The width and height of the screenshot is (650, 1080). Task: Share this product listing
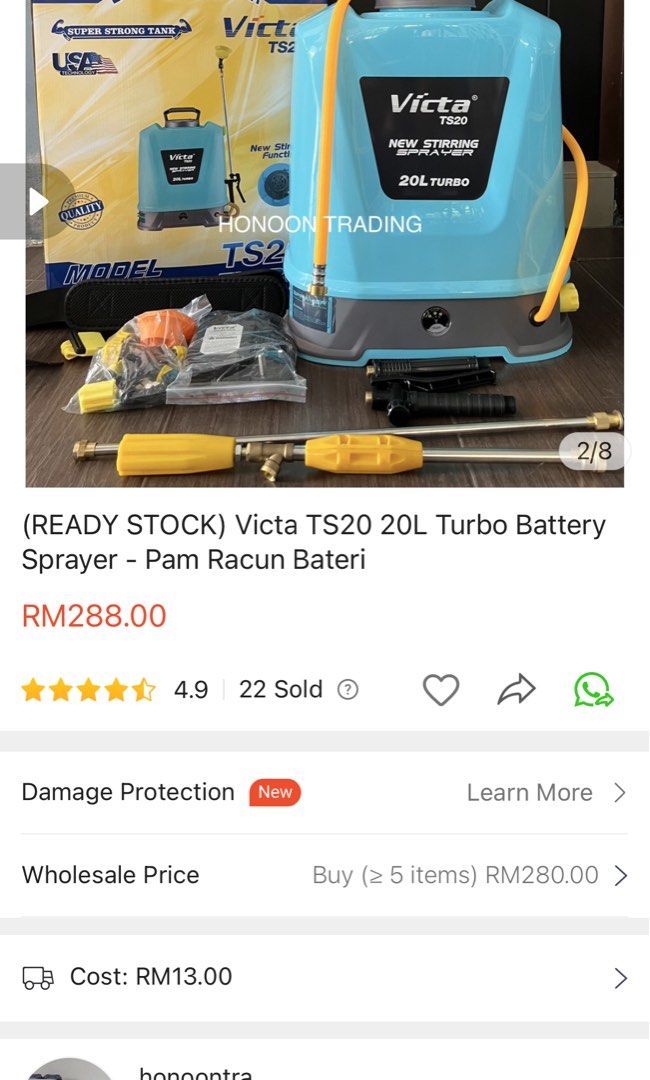(x=517, y=690)
